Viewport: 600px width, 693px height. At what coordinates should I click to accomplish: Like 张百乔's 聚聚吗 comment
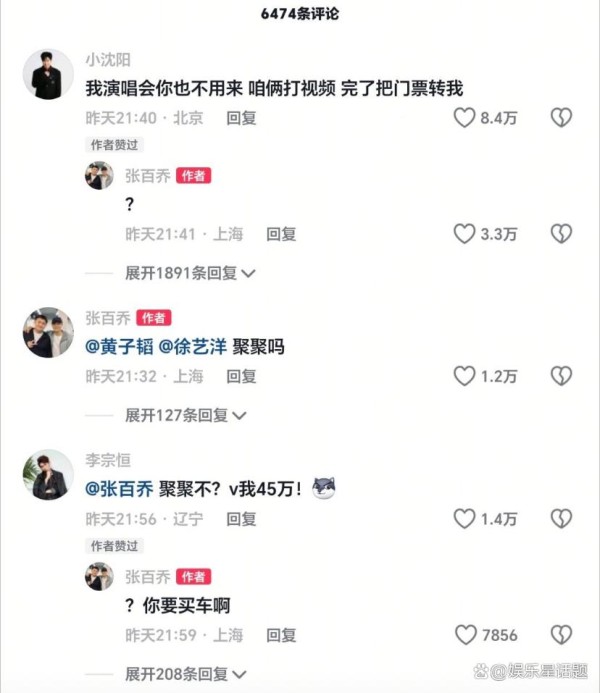point(464,376)
